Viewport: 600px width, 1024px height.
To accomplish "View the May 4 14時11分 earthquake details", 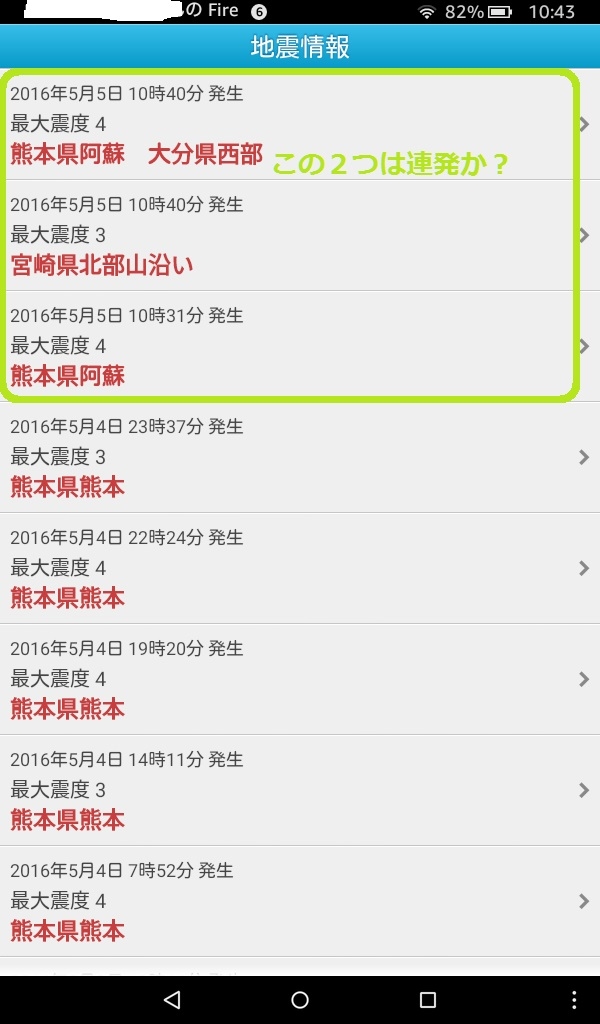I will click(x=300, y=790).
